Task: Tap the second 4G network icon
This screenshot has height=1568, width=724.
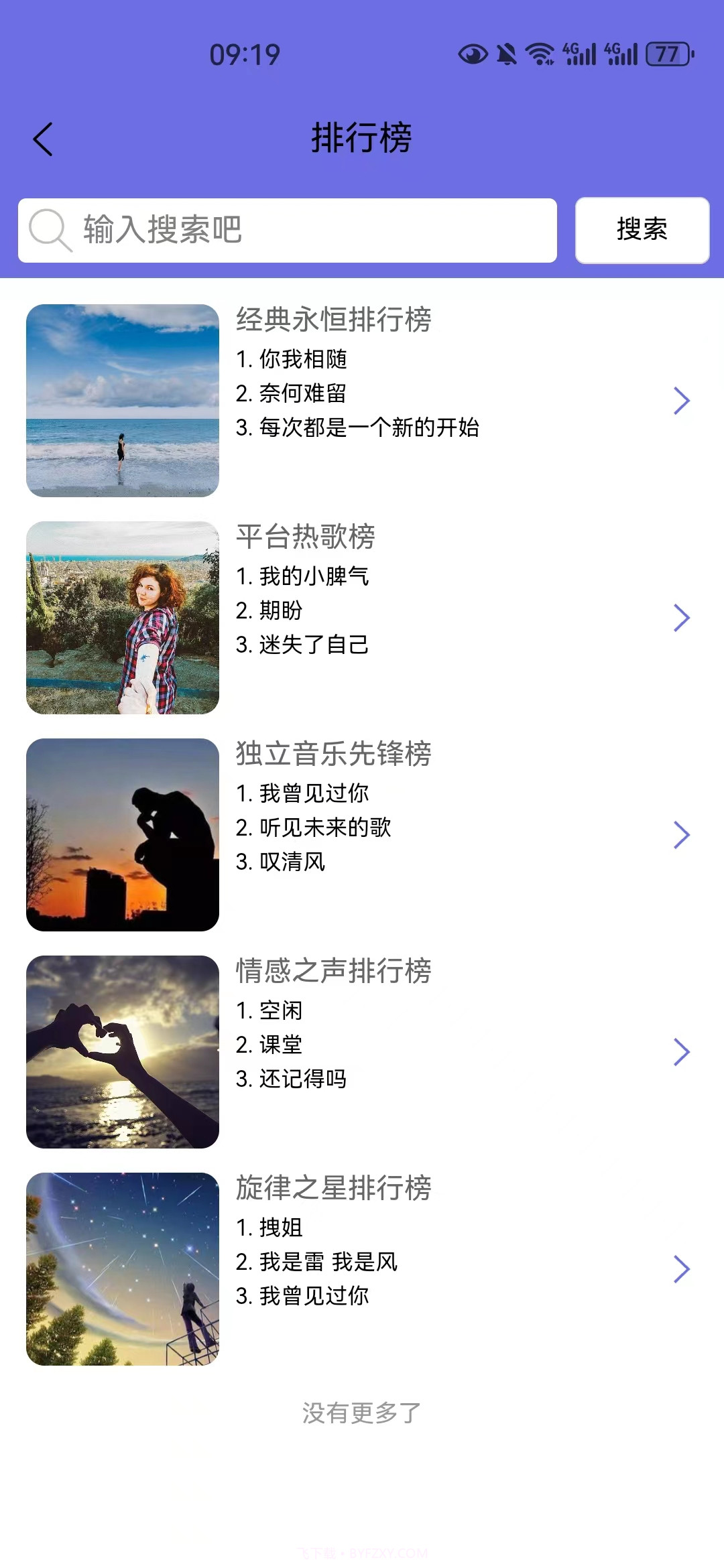Action: pyautogui.click(x=620, y=54)
